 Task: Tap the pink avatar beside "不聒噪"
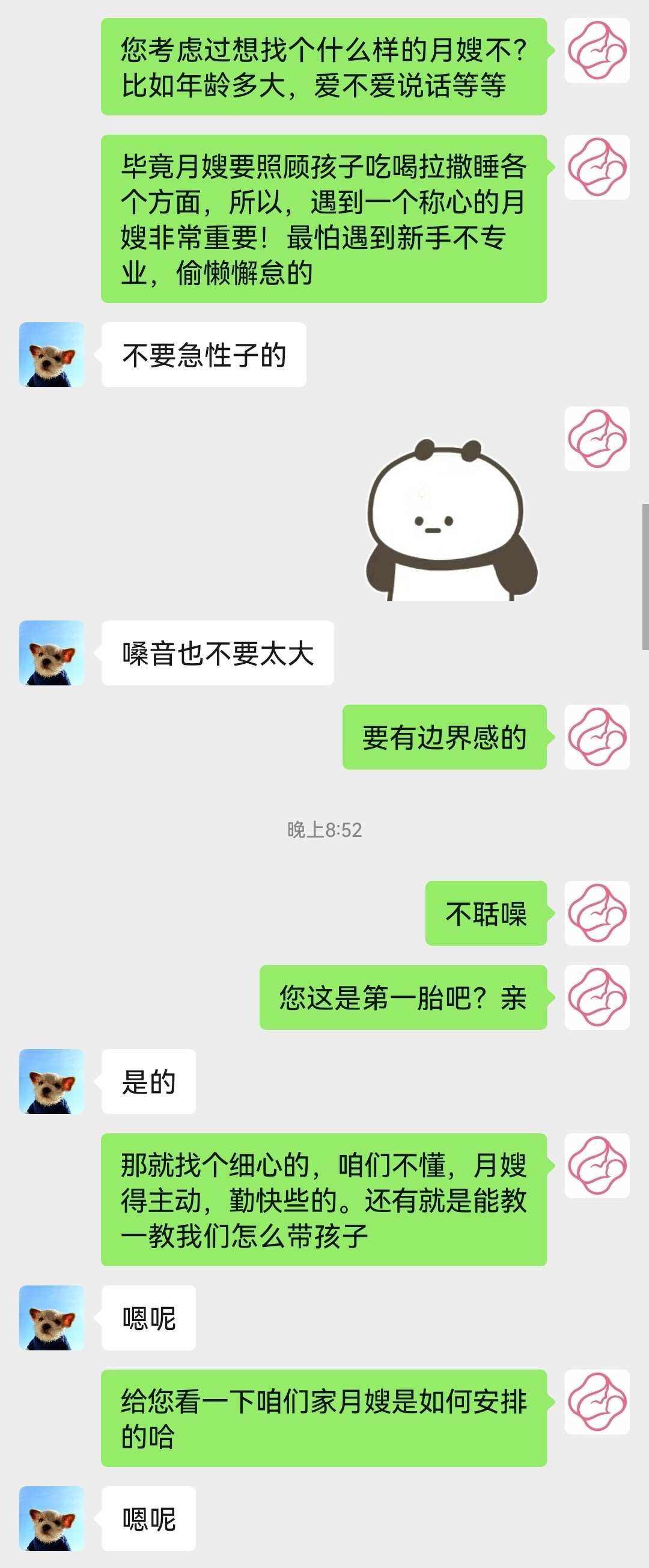tap(597, 913)
